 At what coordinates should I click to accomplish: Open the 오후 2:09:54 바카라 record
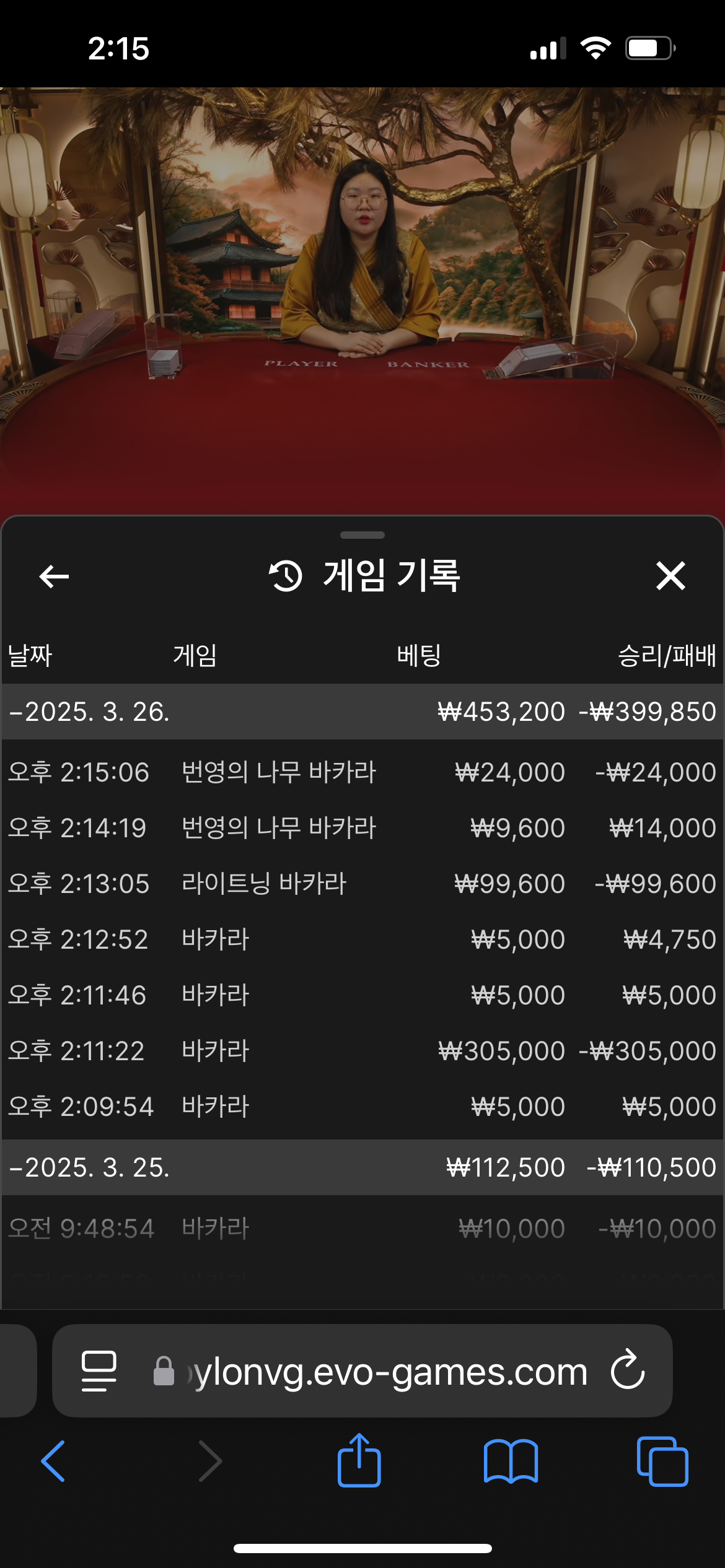362,1107
